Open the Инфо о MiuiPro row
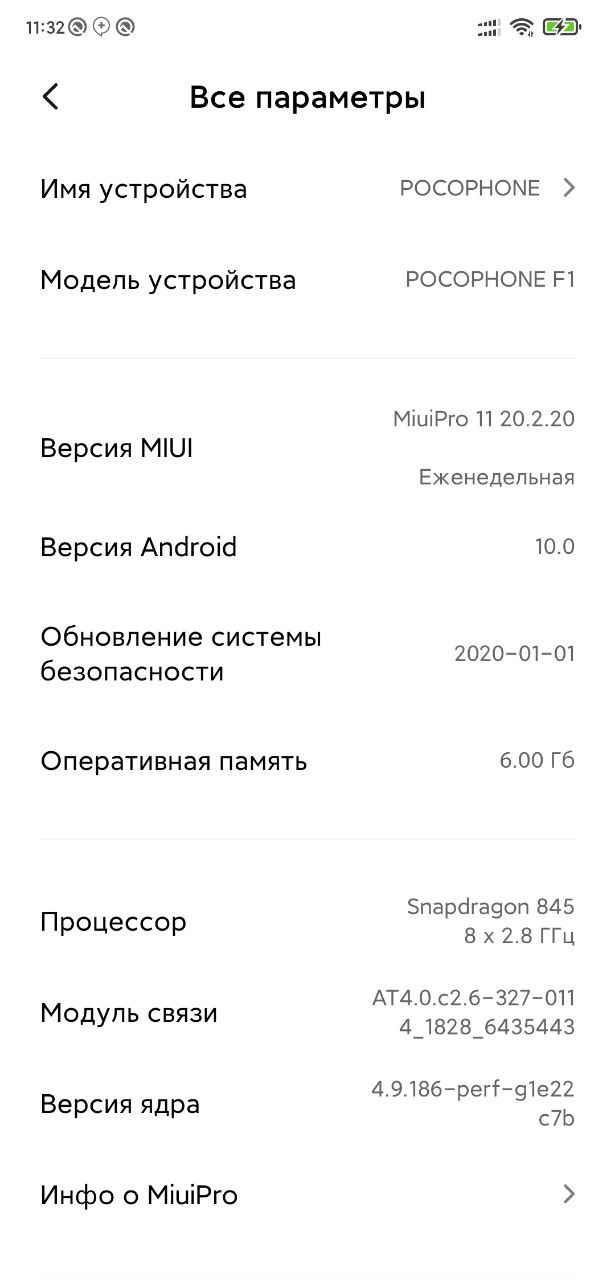 [x=307, y=1195]
